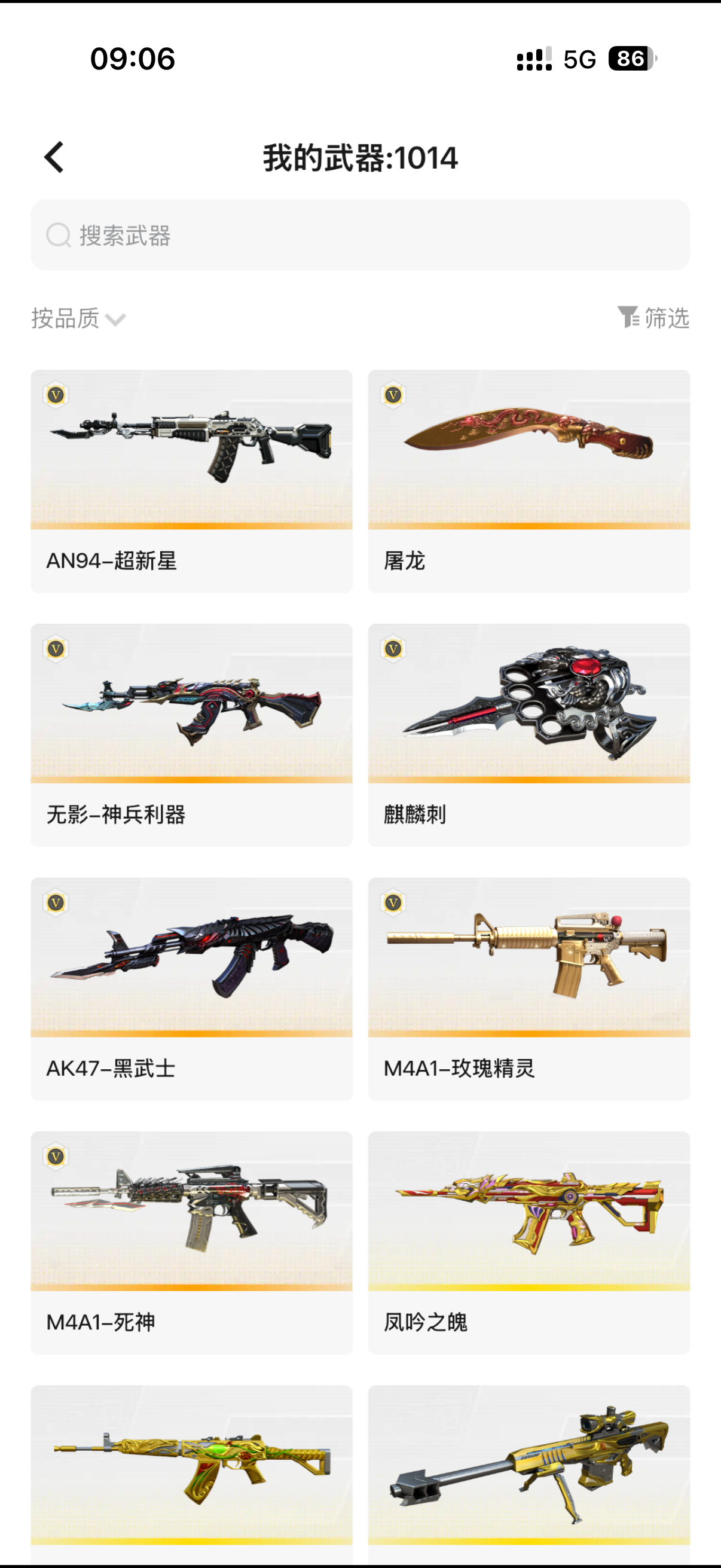Open the M4A1-玫瑰精灵 card
721x1568 pixels.
(x=528, y=989)
